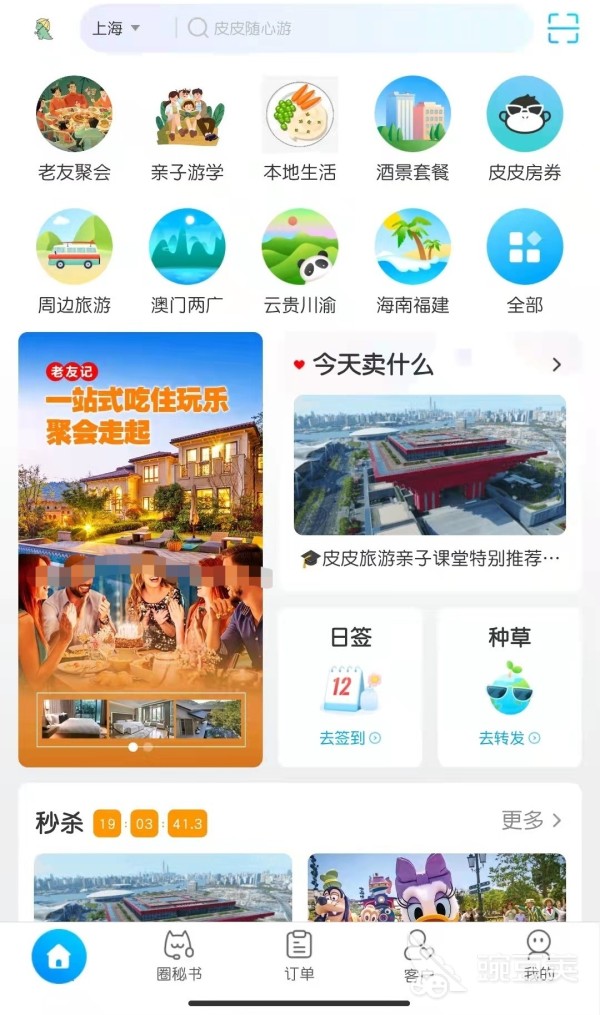Image resolution: width=600 pixels, height=1015 pixels.
Task: Open the 老友聚会 category
Action: (x=74, y=130)
